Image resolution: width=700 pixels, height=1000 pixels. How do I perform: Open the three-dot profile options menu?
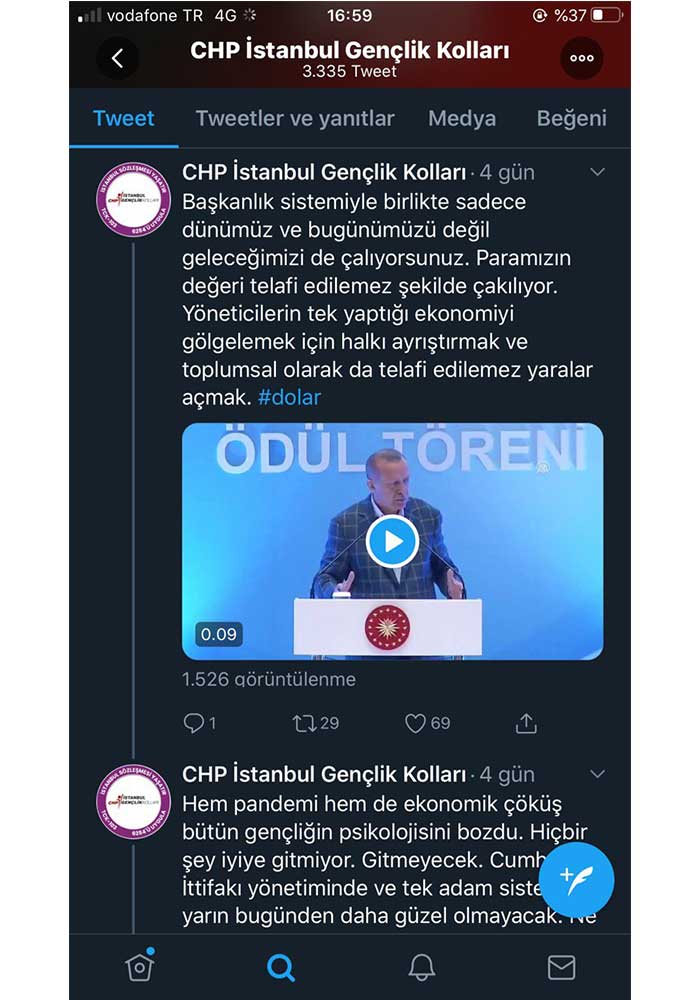[x=582, y=58]
